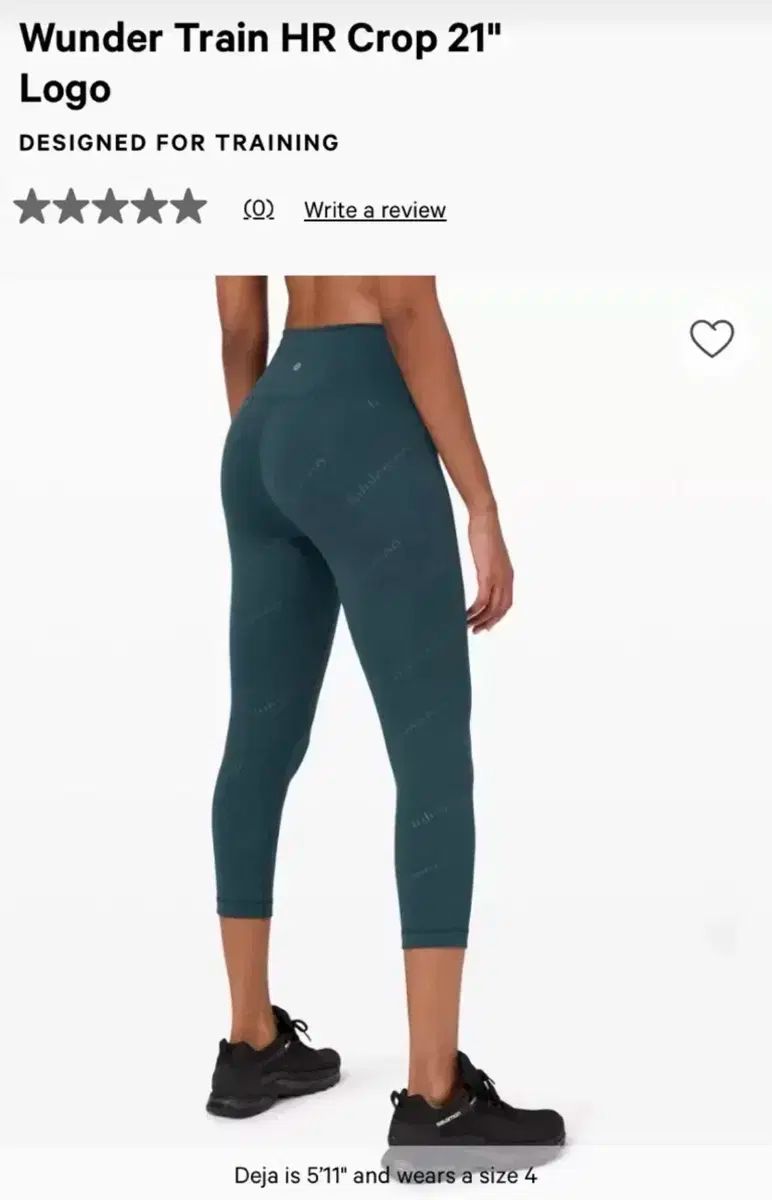Tap the five-star rating row
Screen dimensions: 772x1200
[110, 208]
